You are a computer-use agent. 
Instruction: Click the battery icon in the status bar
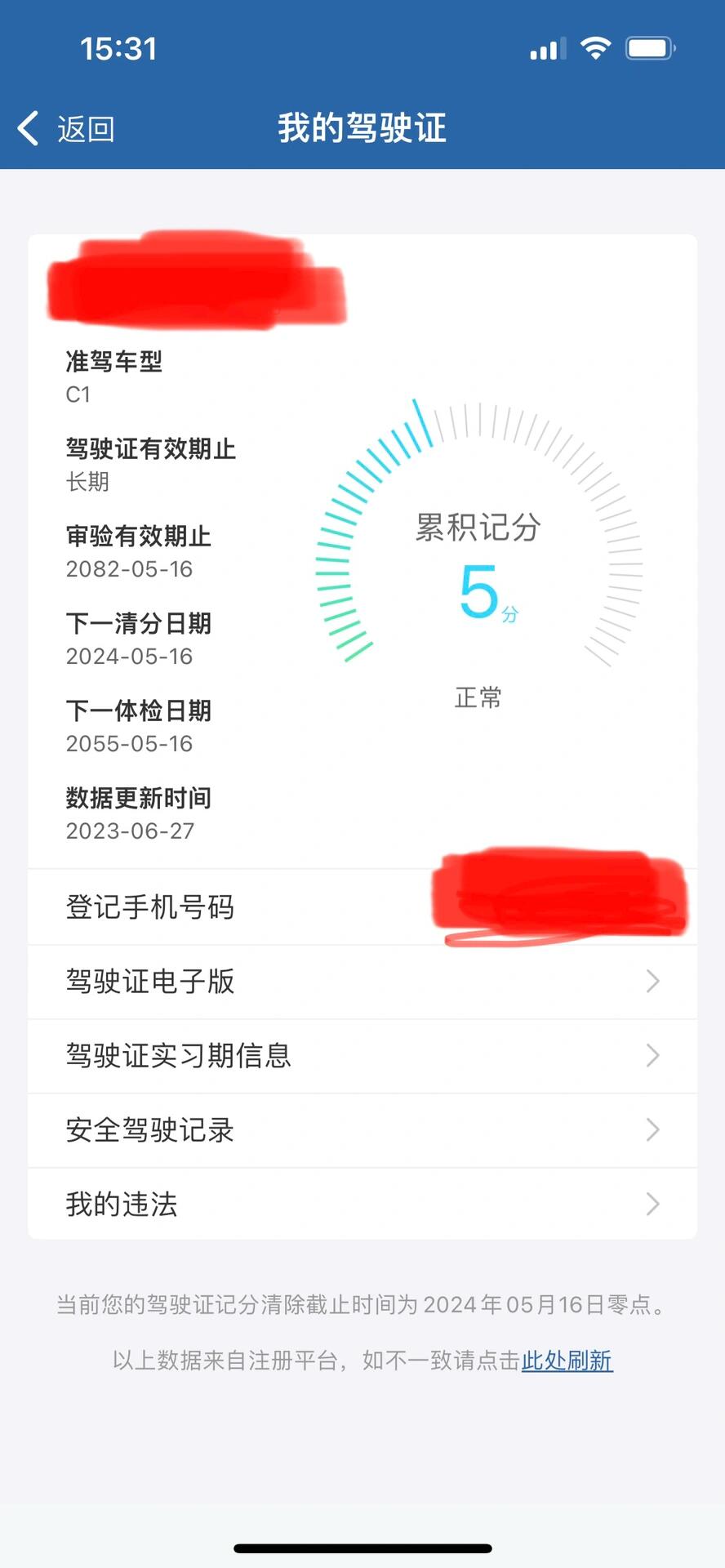pyautogui.click(x=649, y=48)
